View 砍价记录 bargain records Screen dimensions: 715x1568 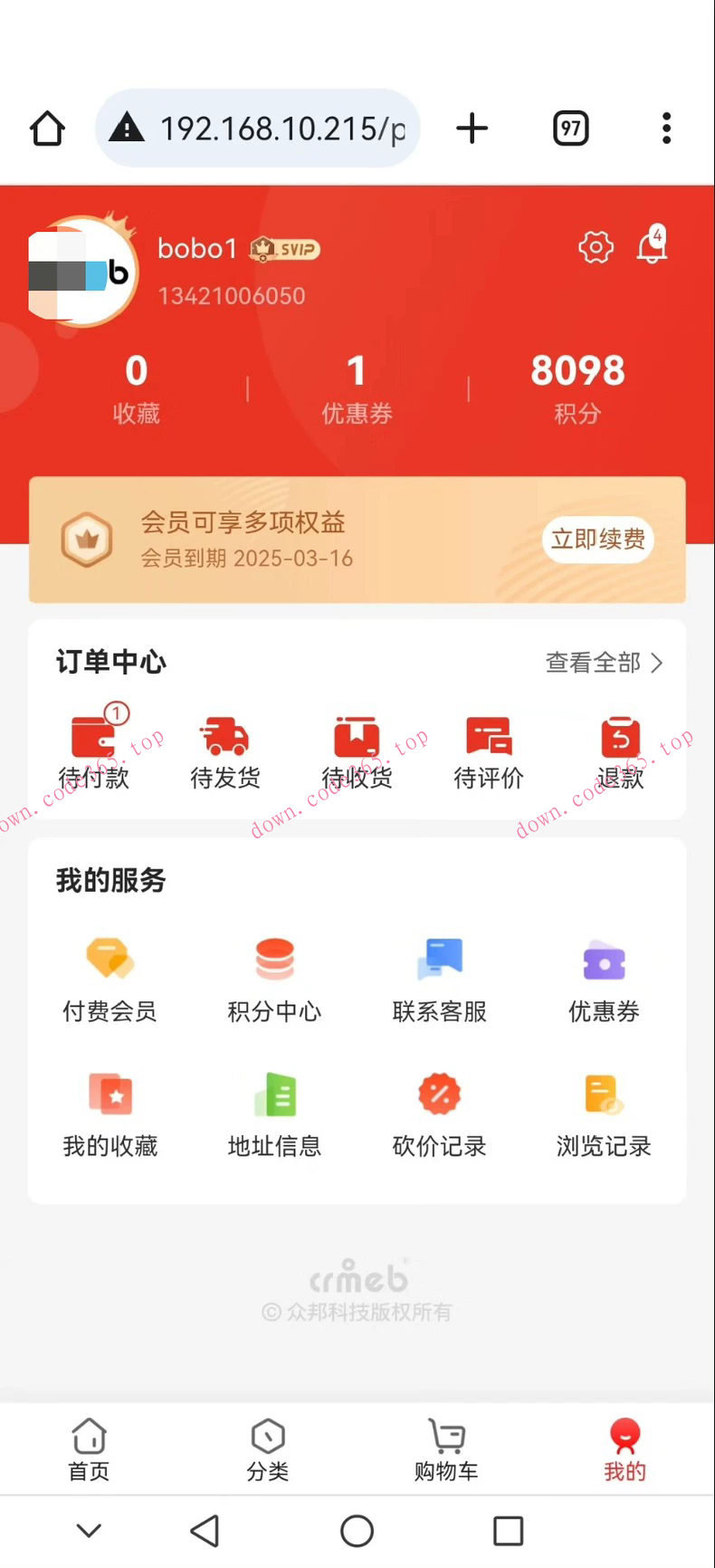[439, 1112]
